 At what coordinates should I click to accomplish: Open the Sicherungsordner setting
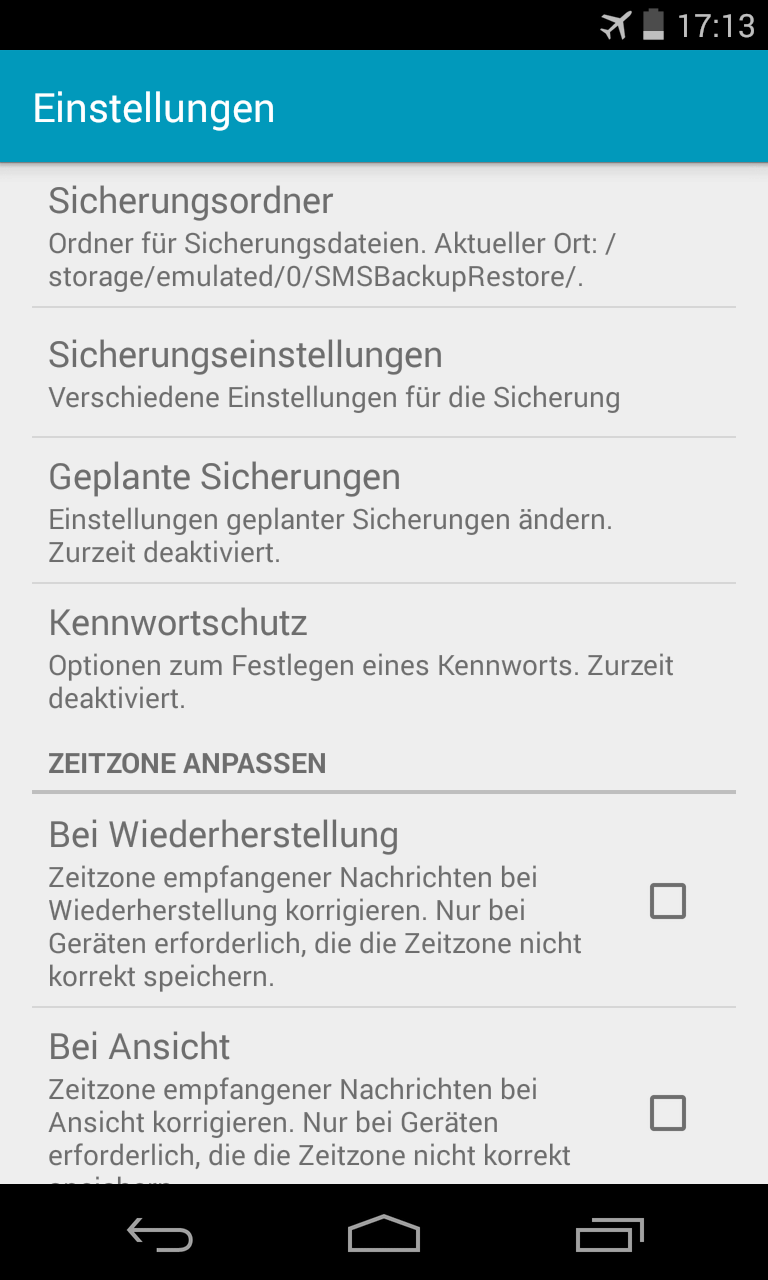click(x=383, y=238)
